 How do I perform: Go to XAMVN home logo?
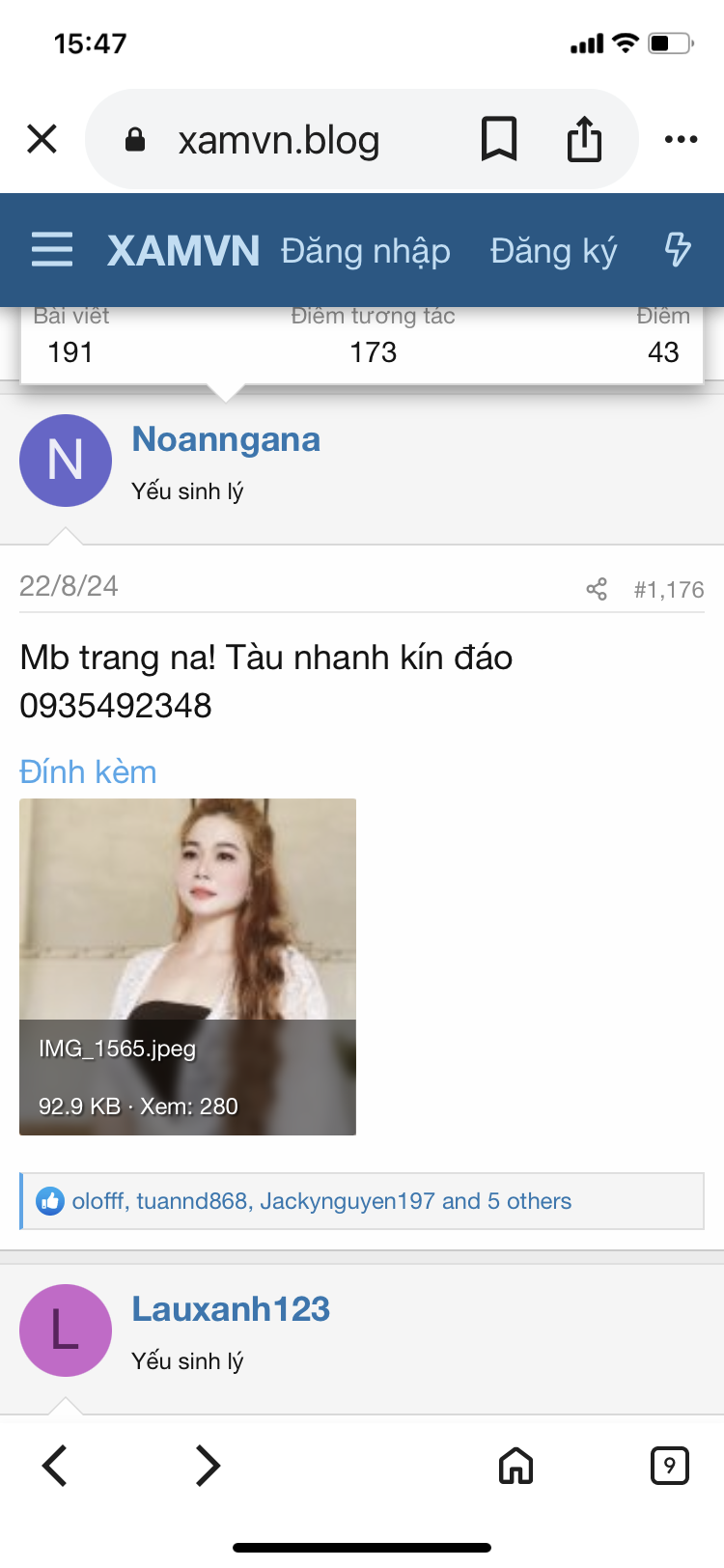pyautogui.click(x=183, y=251)
